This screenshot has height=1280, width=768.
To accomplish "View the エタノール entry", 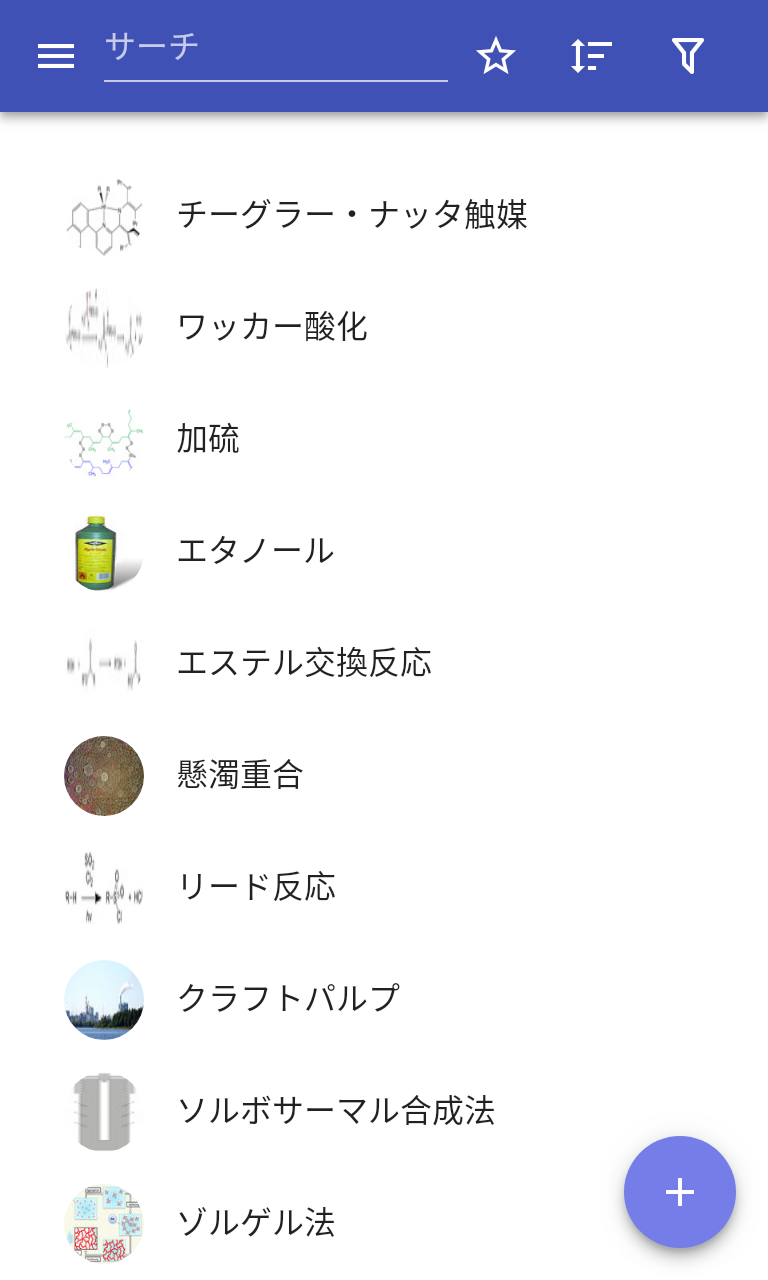I will pos(255,551).
